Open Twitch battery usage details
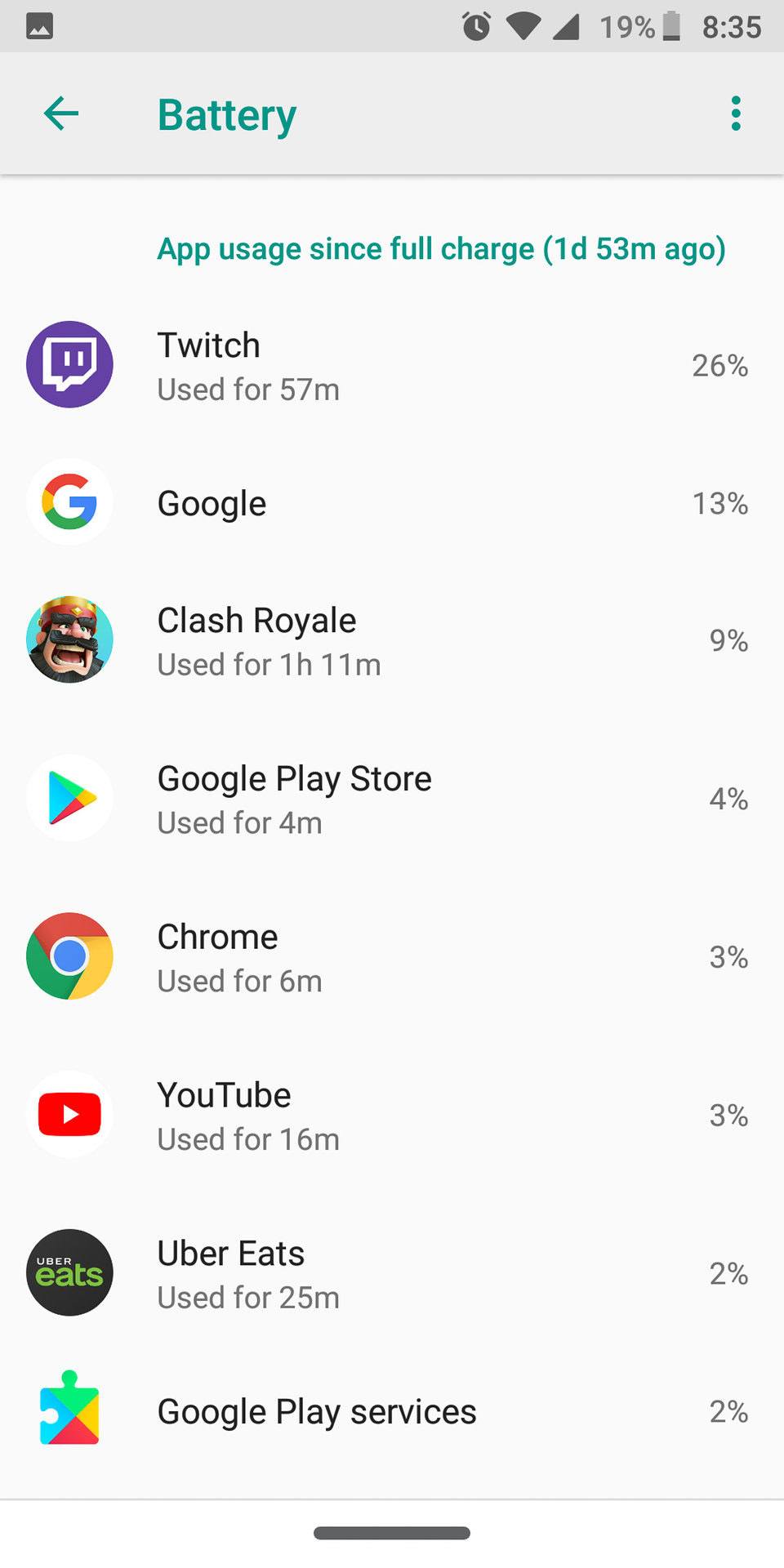Image resolution: width=784 pixels, height=1568 pixels. 392,365
